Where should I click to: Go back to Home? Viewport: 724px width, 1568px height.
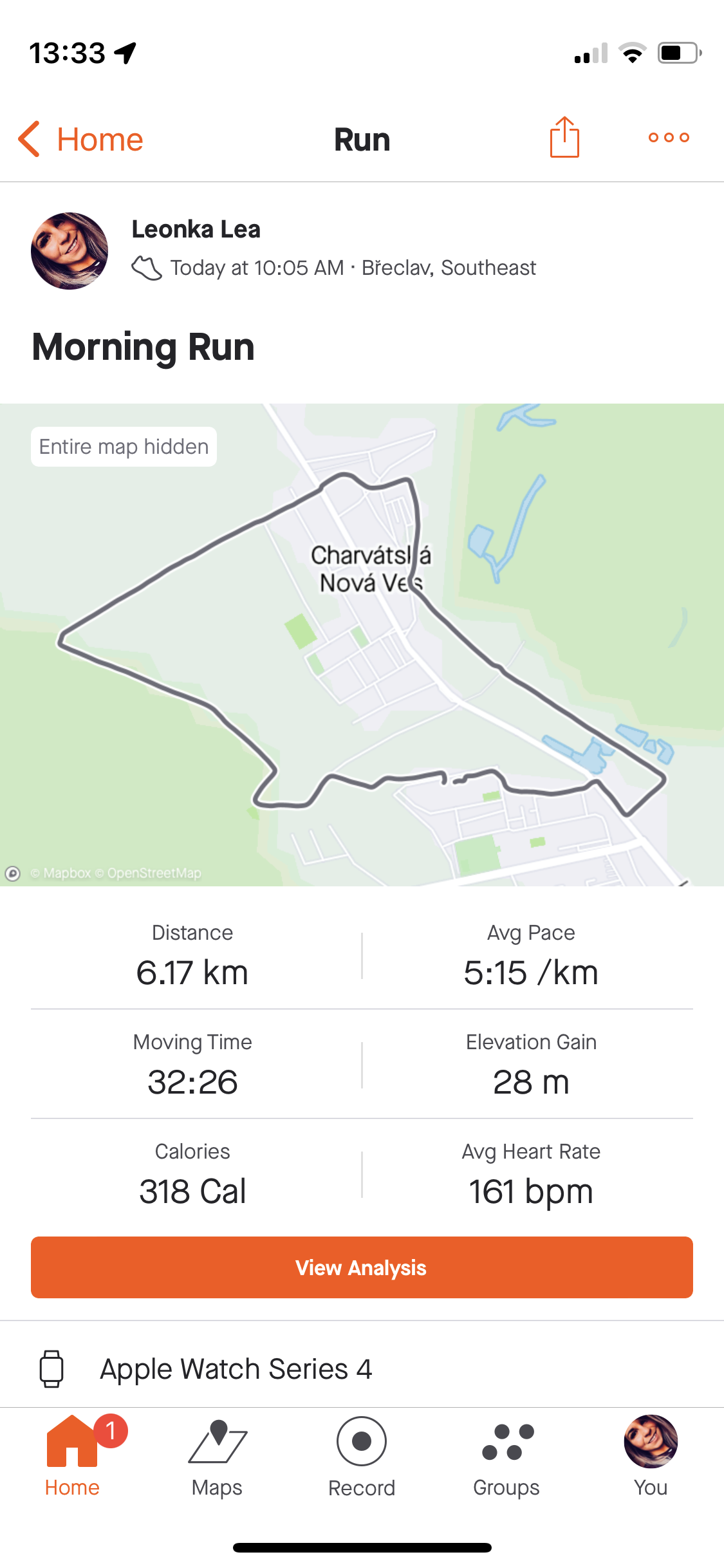(80, 139)
